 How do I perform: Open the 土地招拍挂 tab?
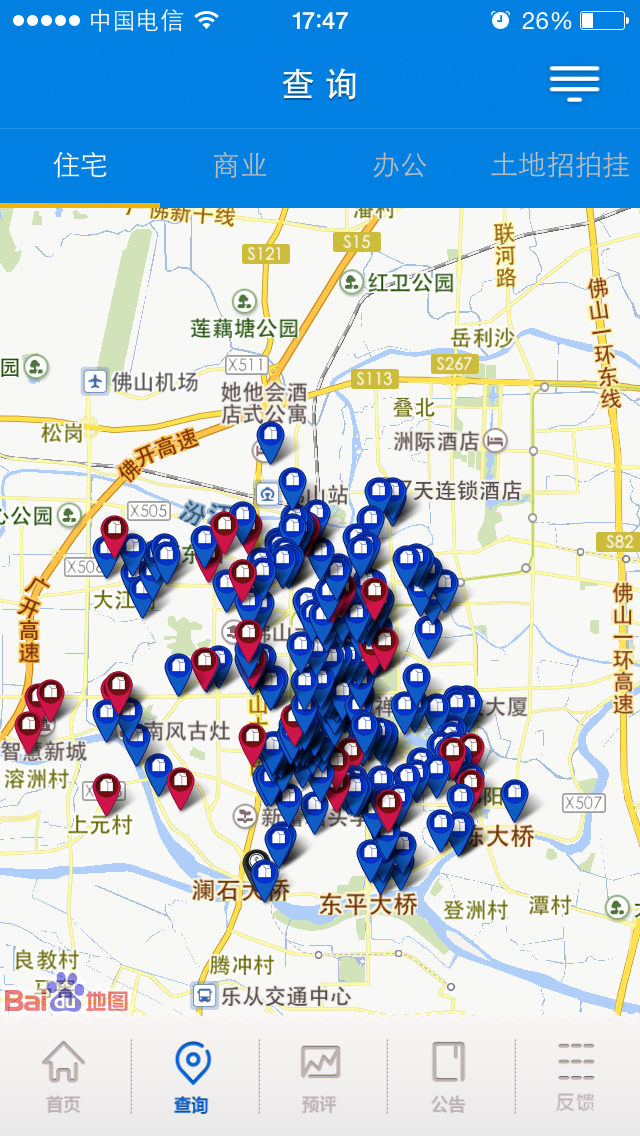tap(560, 166)
